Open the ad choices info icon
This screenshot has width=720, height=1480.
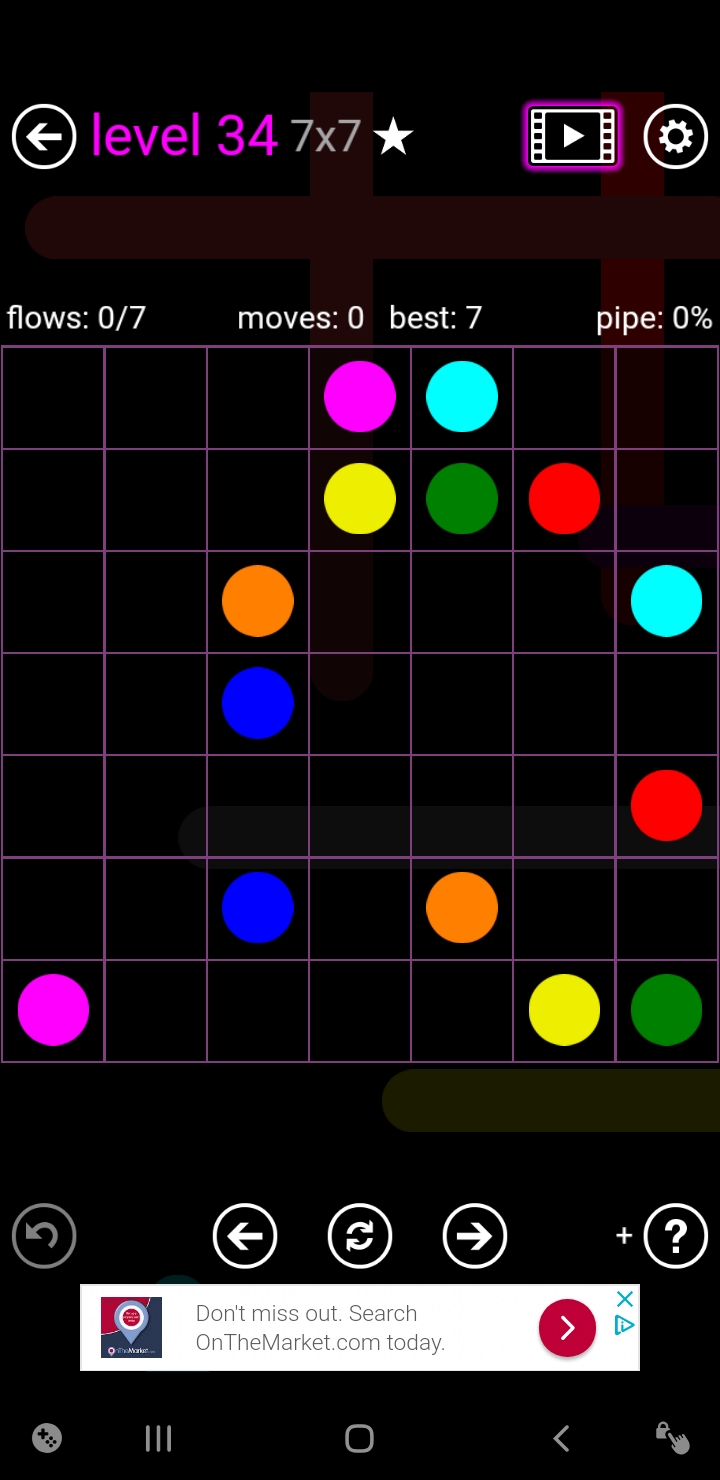(x=625, y=1325)
